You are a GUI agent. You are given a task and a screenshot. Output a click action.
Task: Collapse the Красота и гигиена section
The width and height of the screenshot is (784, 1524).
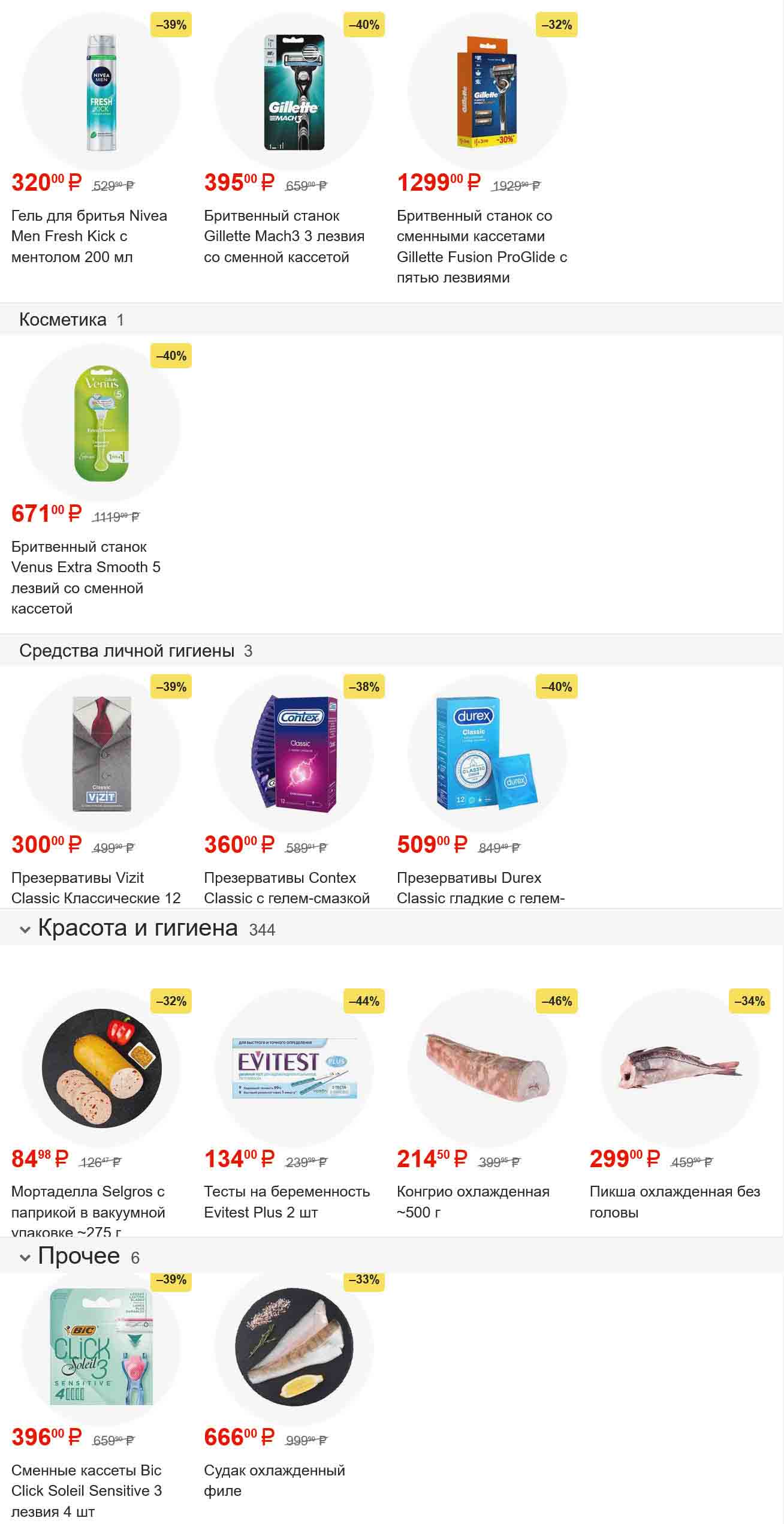click(25, 930)
